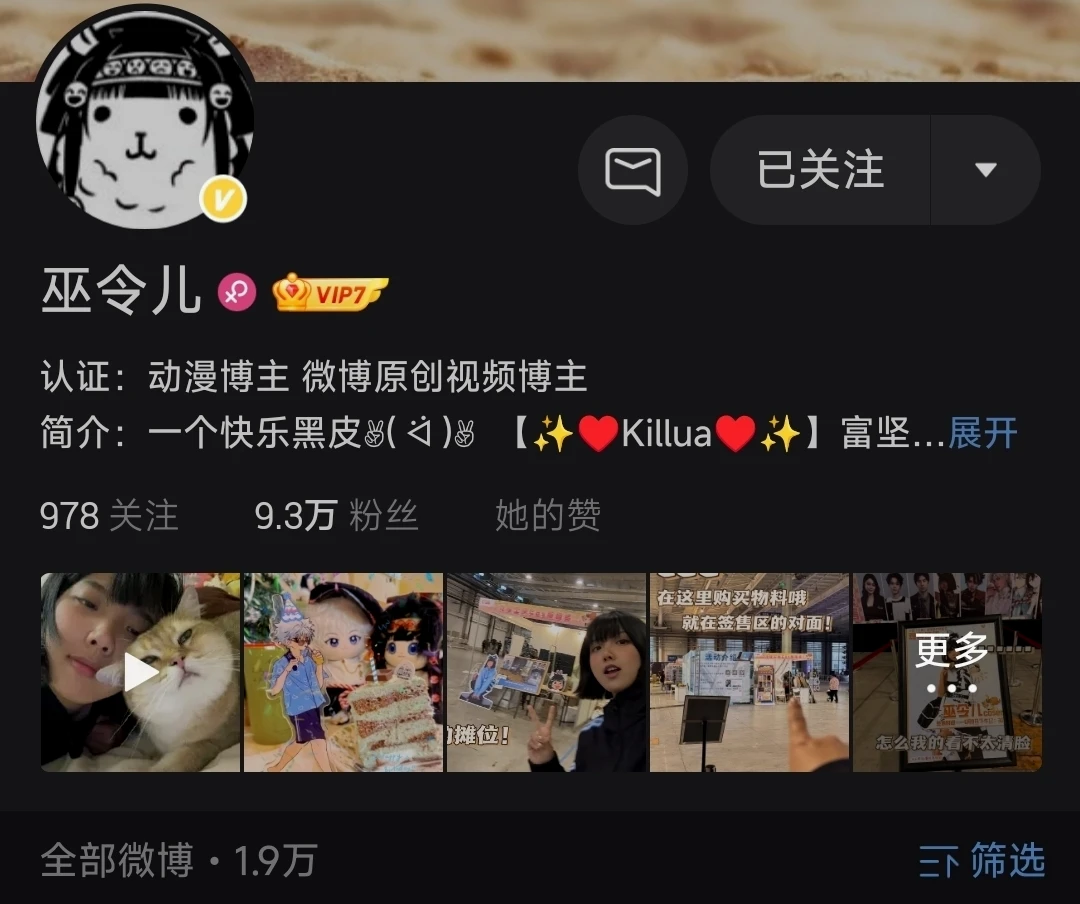View the 9.3万 粉丝 followers list
This screenshot has height=904, width=1080.
tap(336, 516)
